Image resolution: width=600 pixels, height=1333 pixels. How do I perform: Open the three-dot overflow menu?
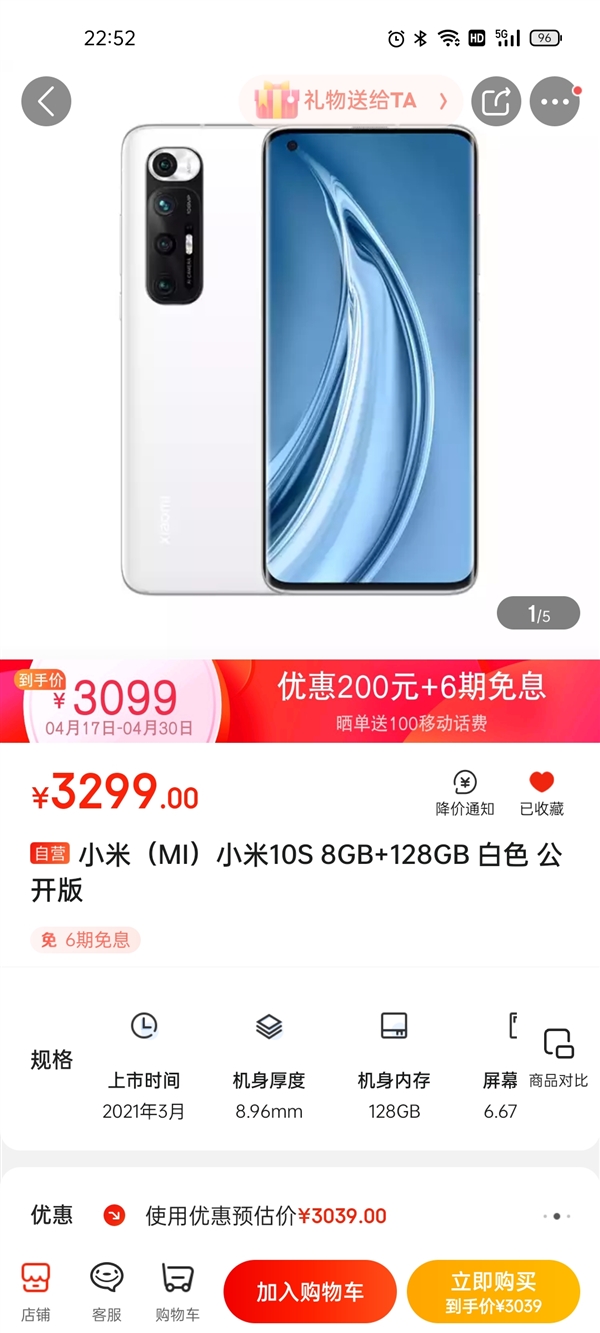(554, 101)
